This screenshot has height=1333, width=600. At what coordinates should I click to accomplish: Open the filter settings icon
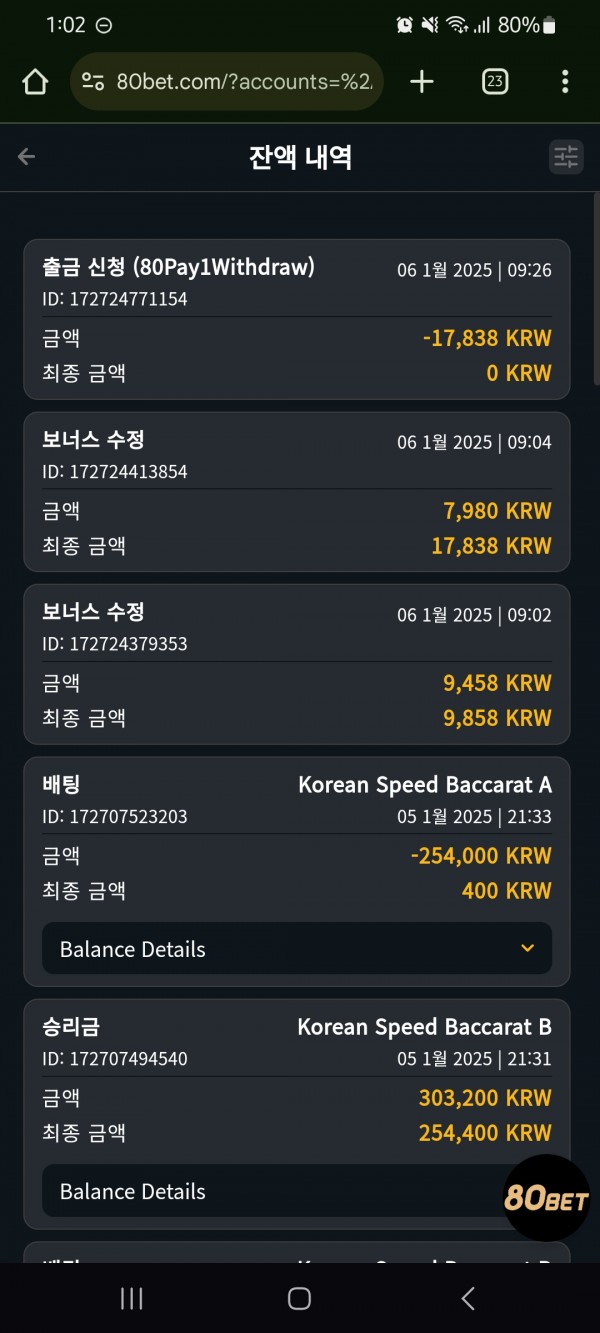point(566,156)
